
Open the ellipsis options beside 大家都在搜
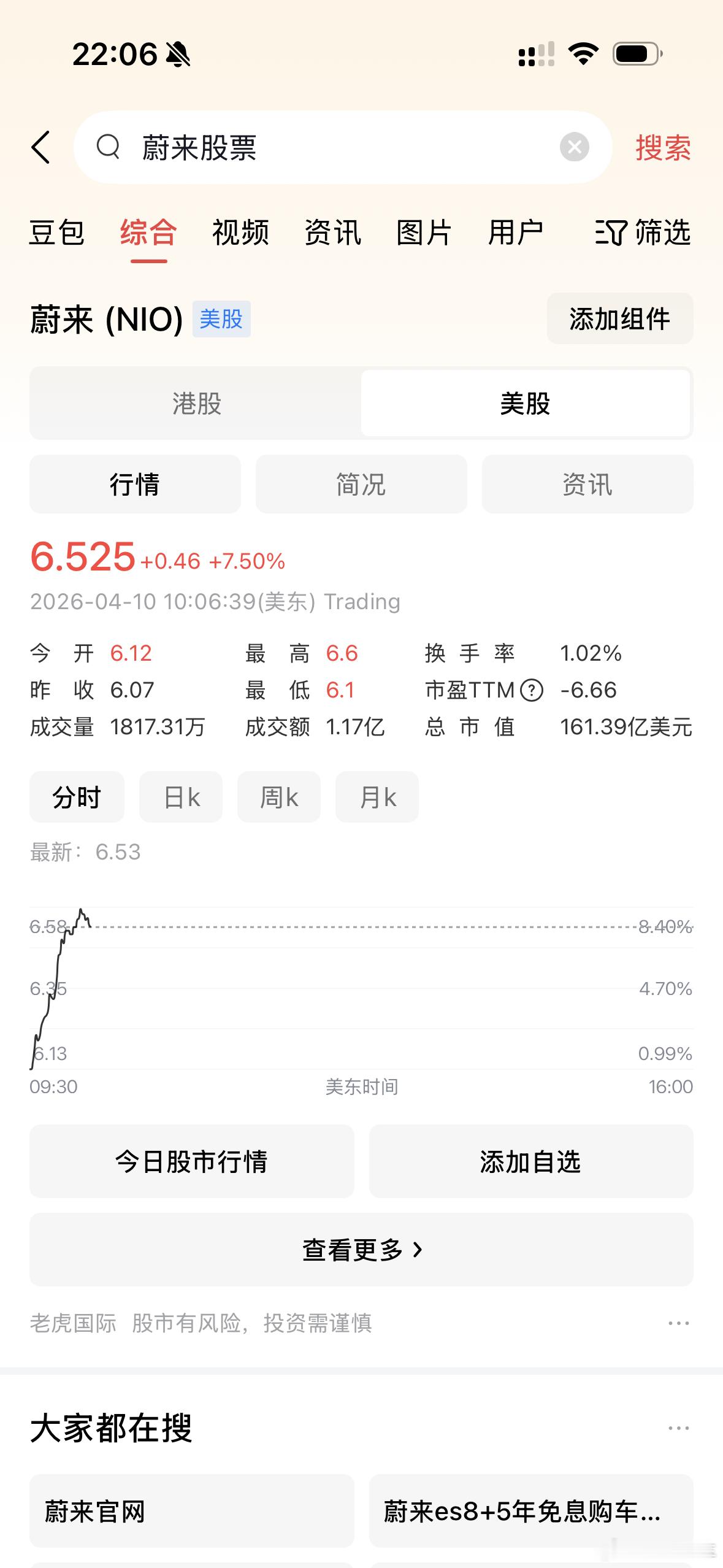click(x=678, y=1428)
